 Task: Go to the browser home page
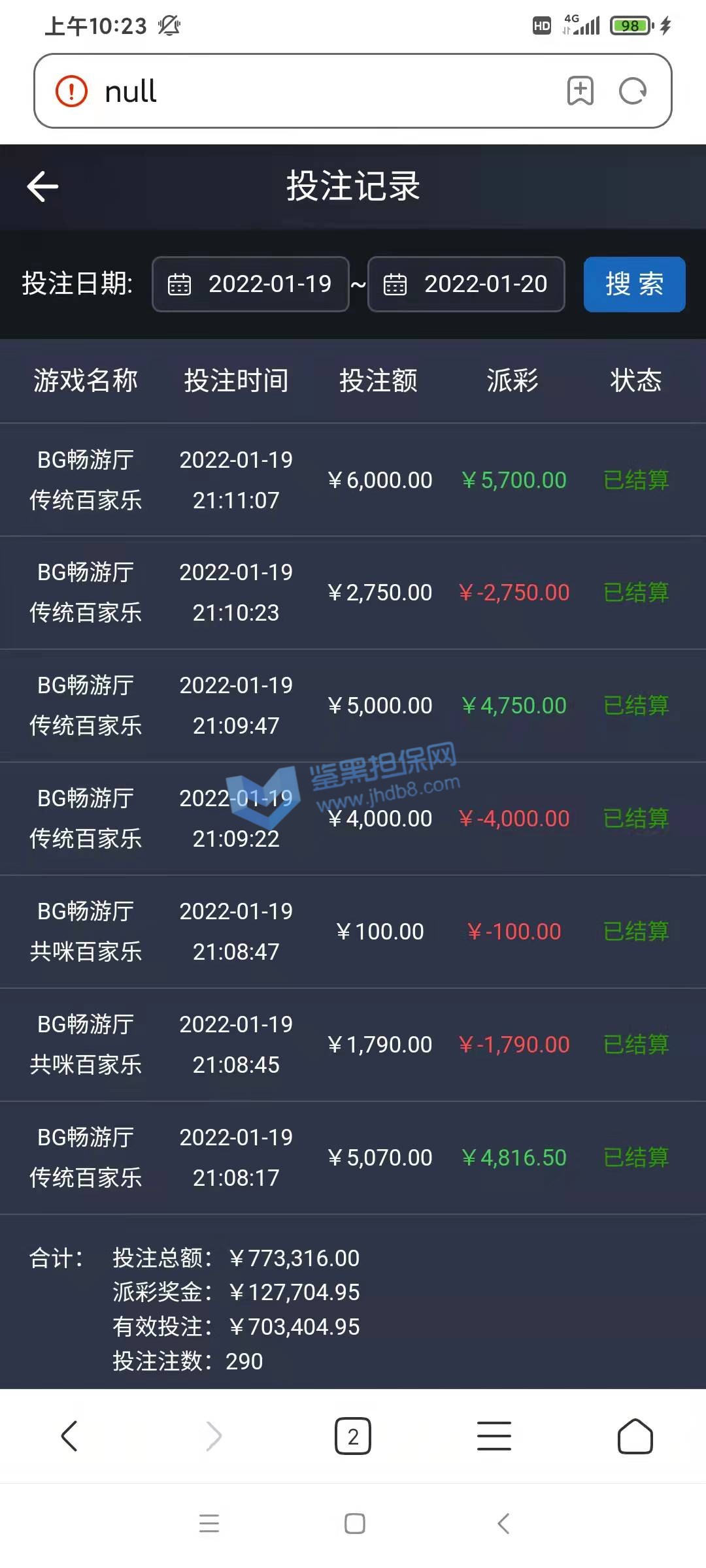[635, 1436]
